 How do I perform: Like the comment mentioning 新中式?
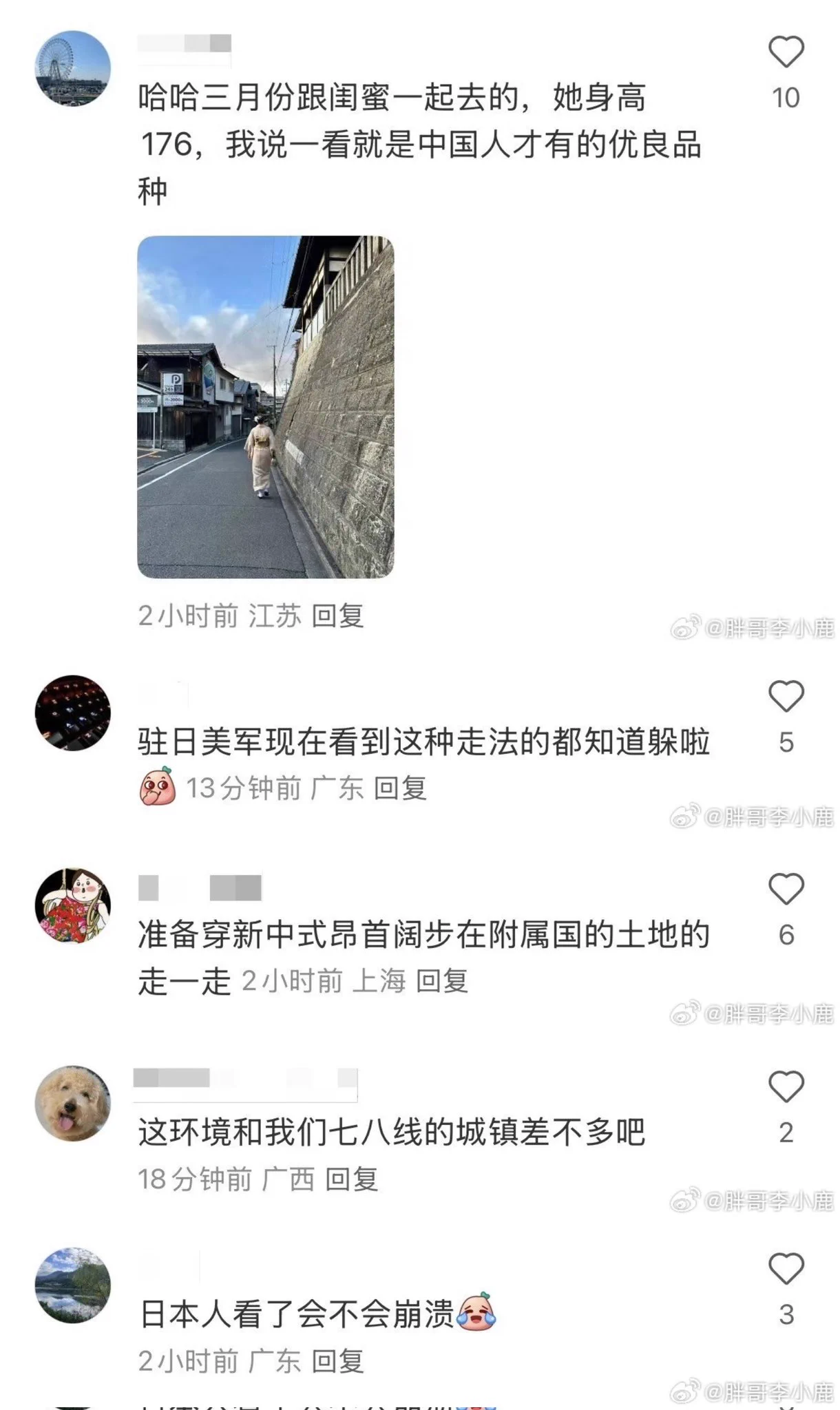pyautogui.click(x=786, y=890)
